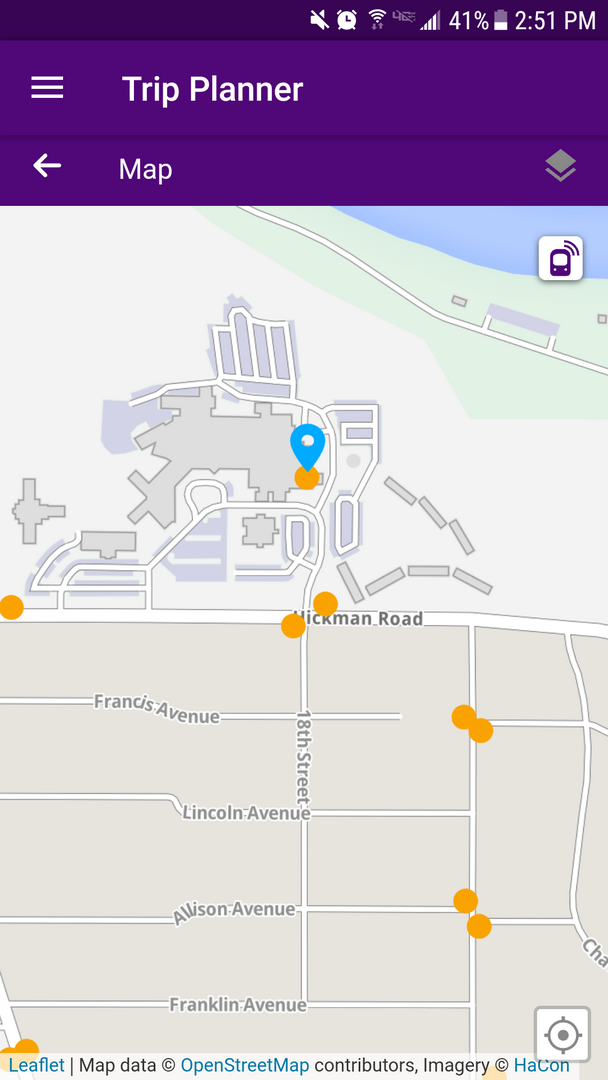This screenshot has height=1080, width=608.
Task: Open the Leaflet attribution link
Action: [x=36, y=1065]
